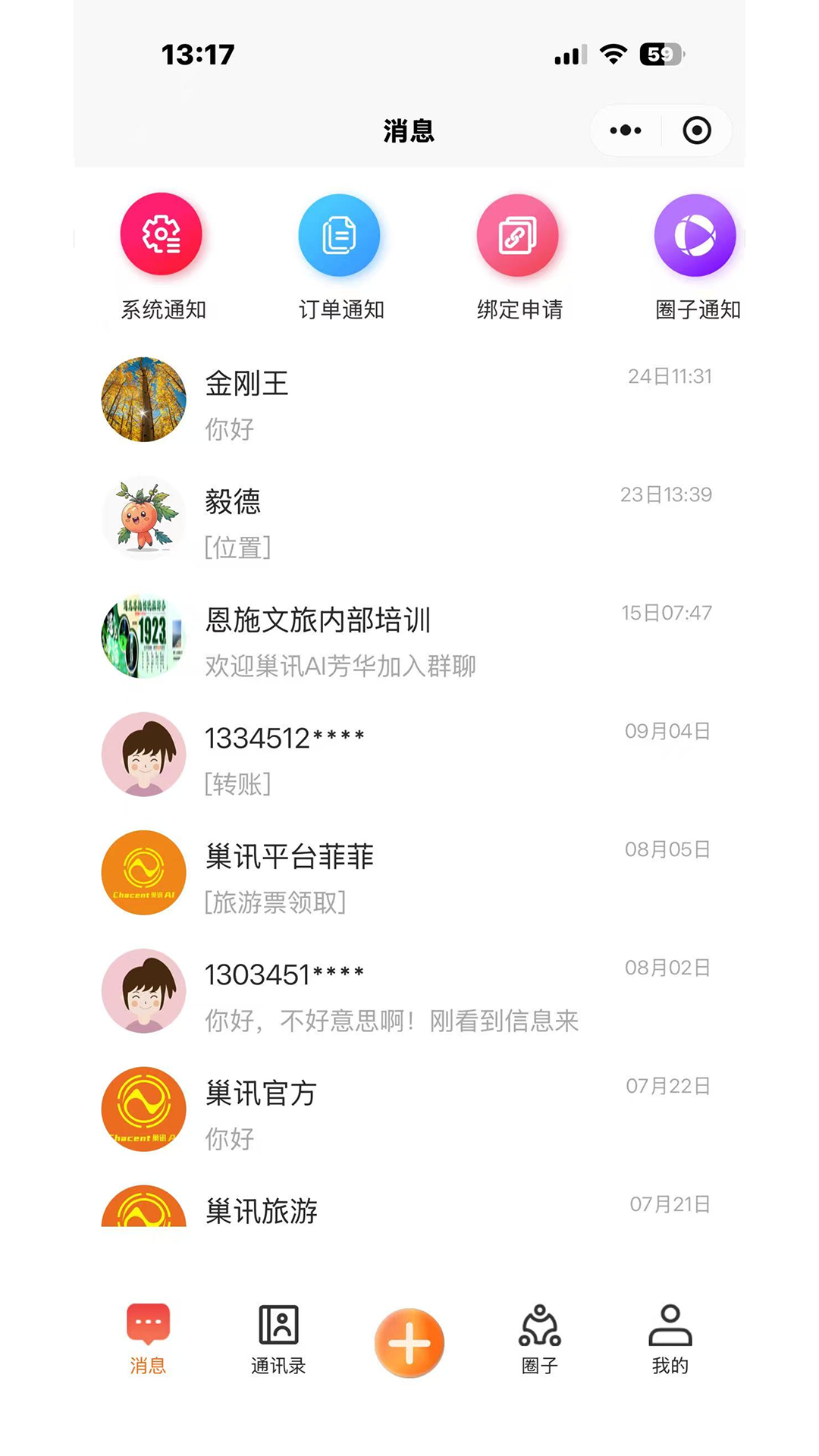Tap the capsule target button beside the dots
819x1456 pixels.
click(x=695, y=130)
